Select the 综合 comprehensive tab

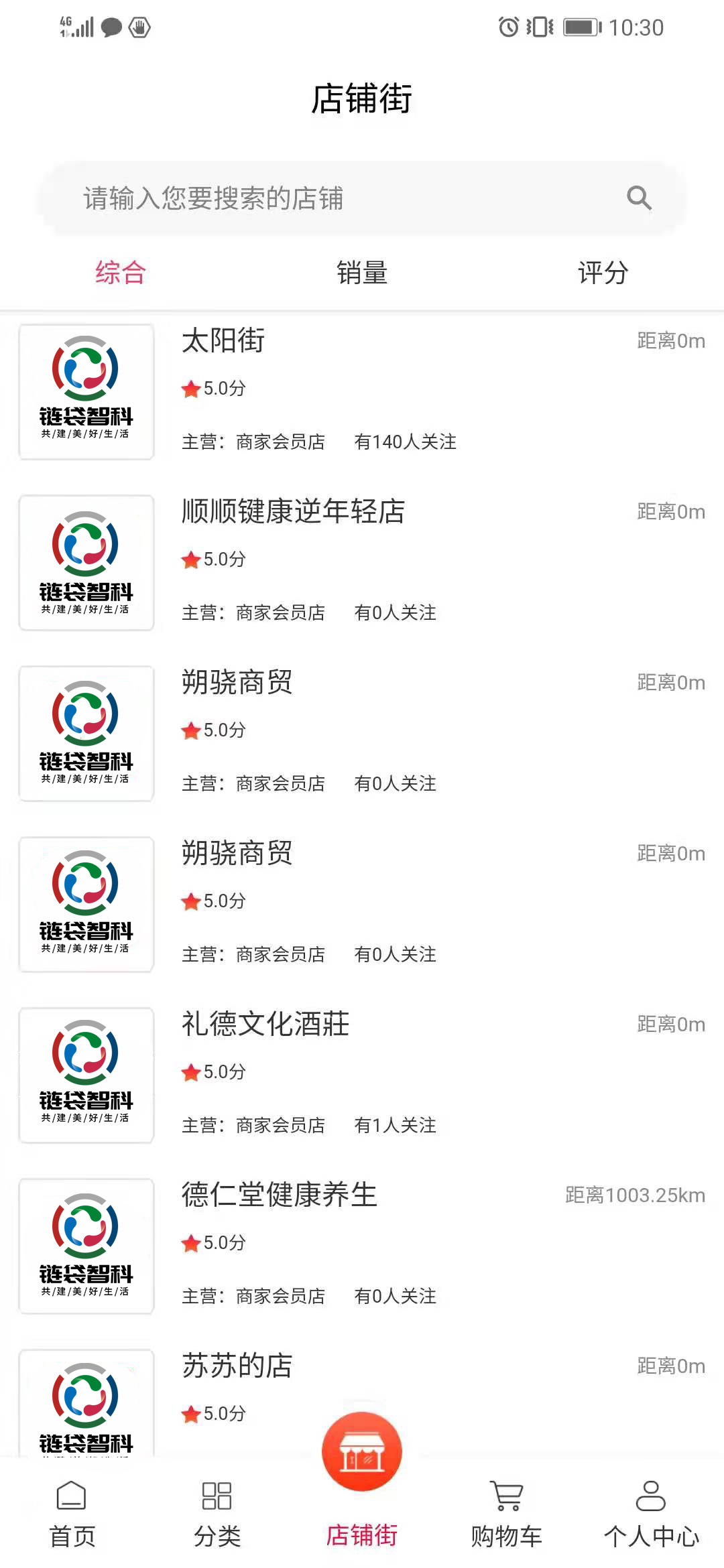click(121, 272)
